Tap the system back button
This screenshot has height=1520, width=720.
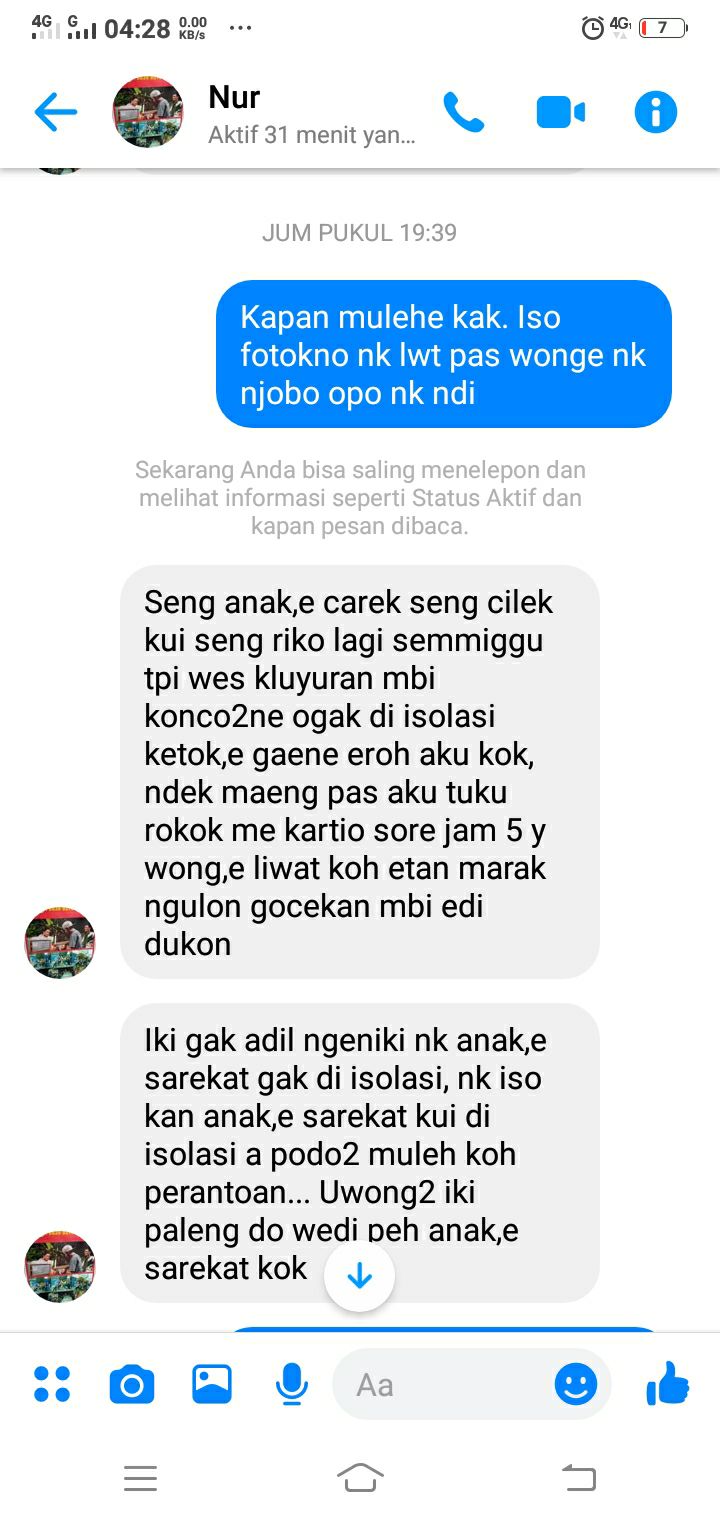tap(578, 1477)
